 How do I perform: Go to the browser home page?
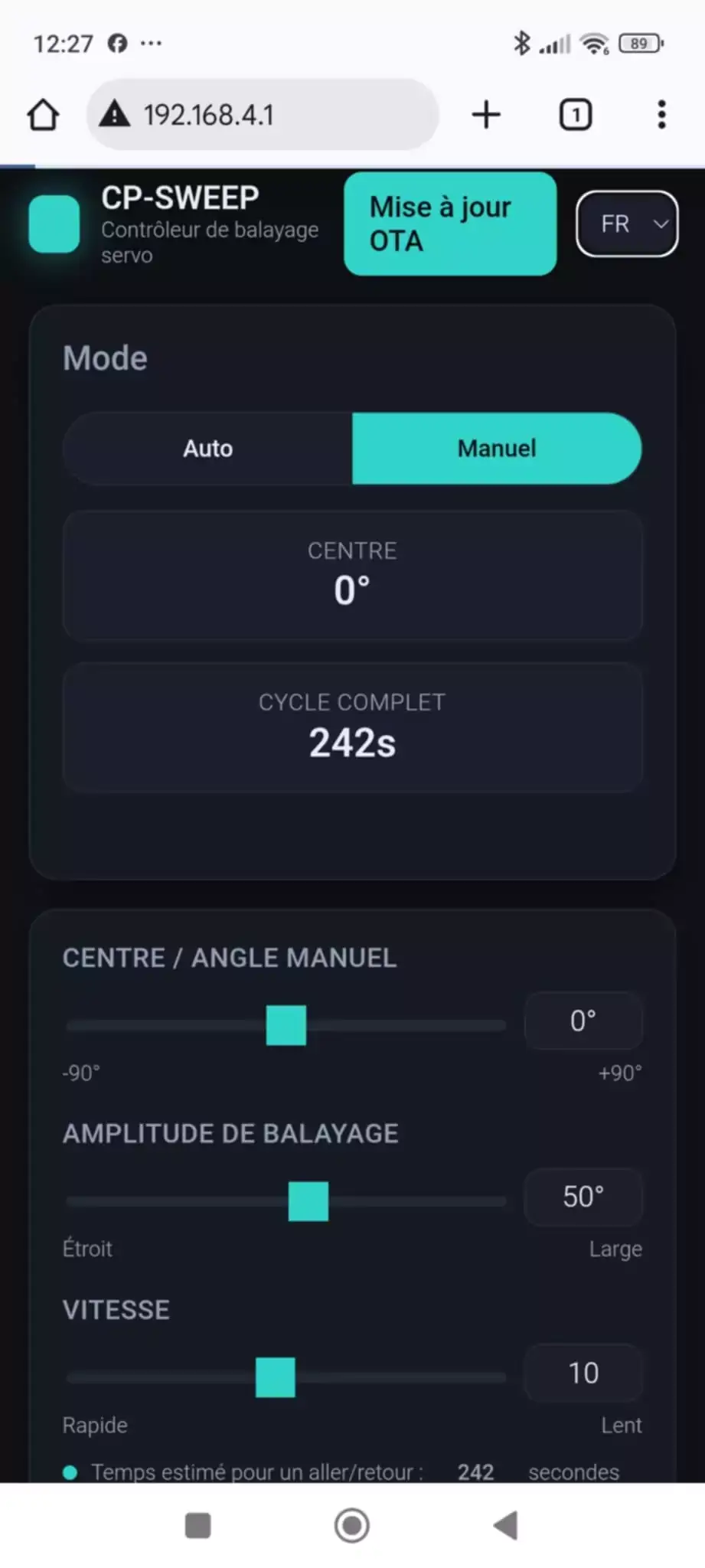44,116
